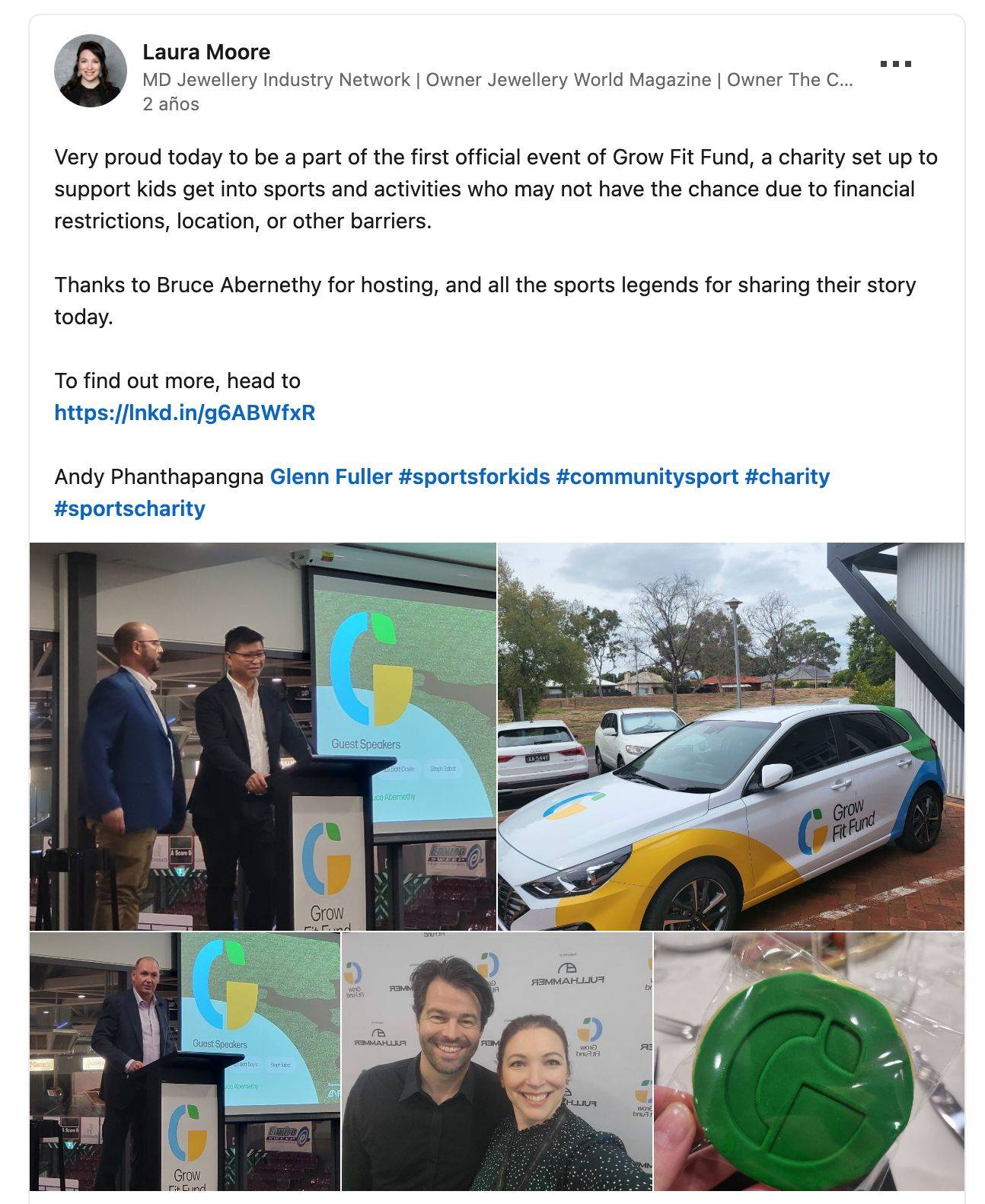Open the #communitysport hashtag
This screenshot has height=1204, width=985.
pos(647,476)
